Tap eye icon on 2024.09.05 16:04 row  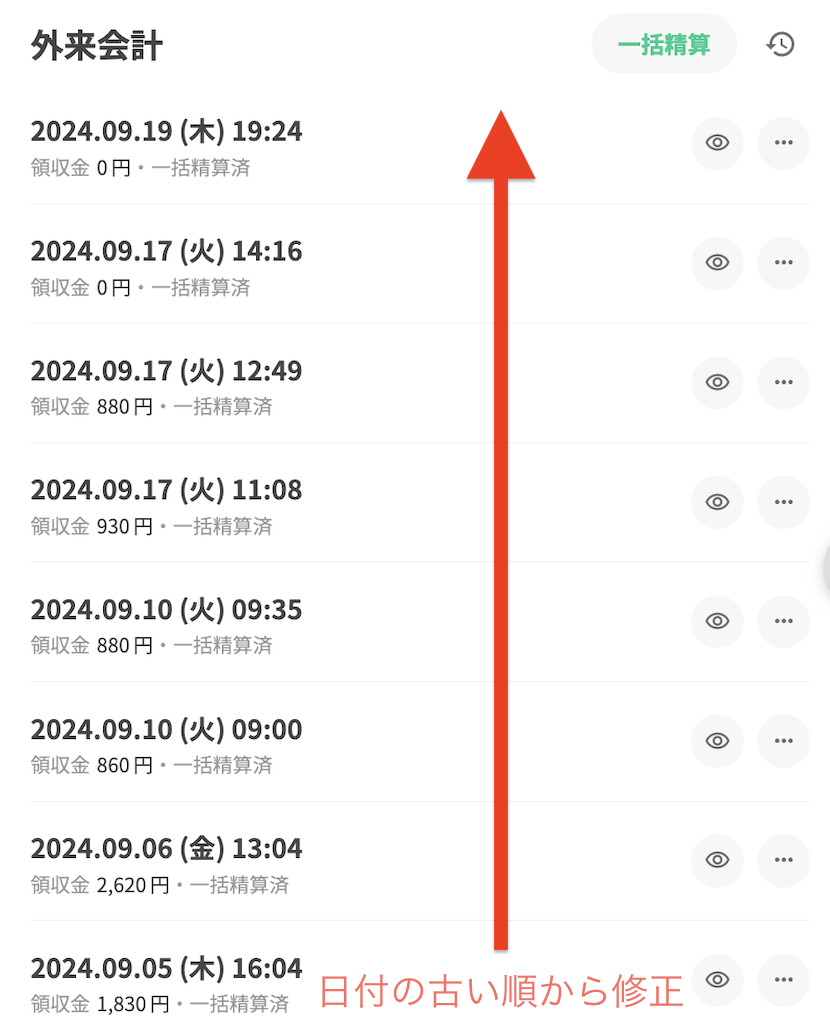[717, 980]
